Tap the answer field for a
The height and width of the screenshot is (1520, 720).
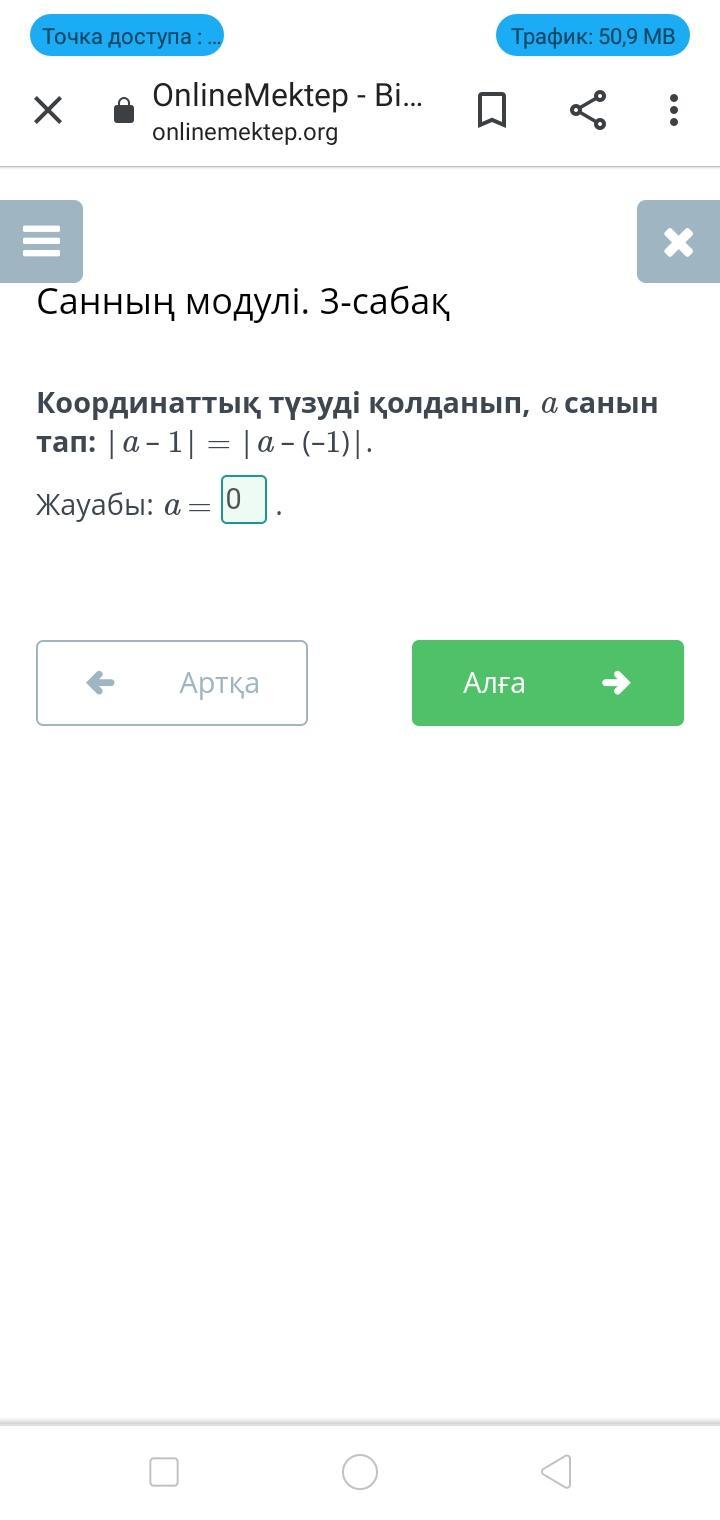(244, 499)
